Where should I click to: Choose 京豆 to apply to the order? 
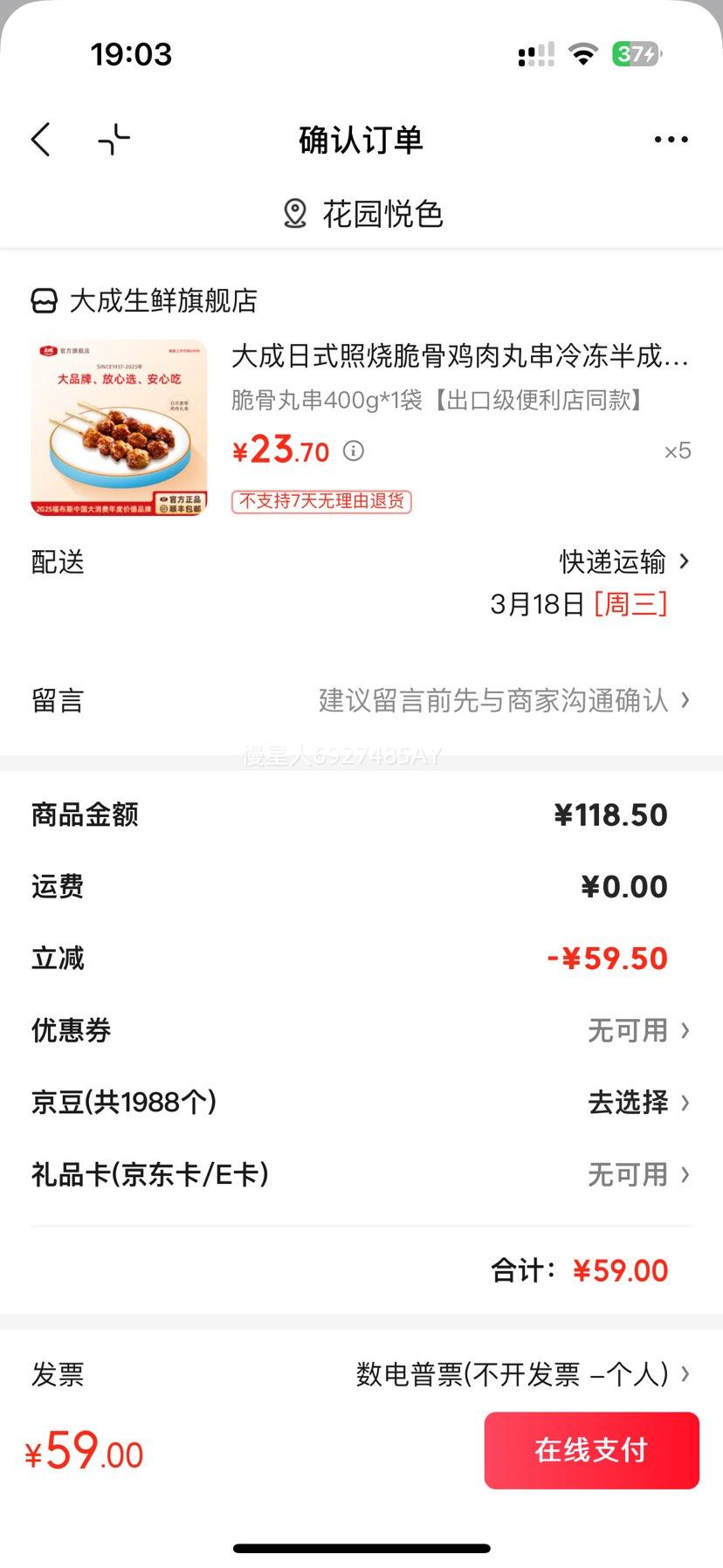637,1102
